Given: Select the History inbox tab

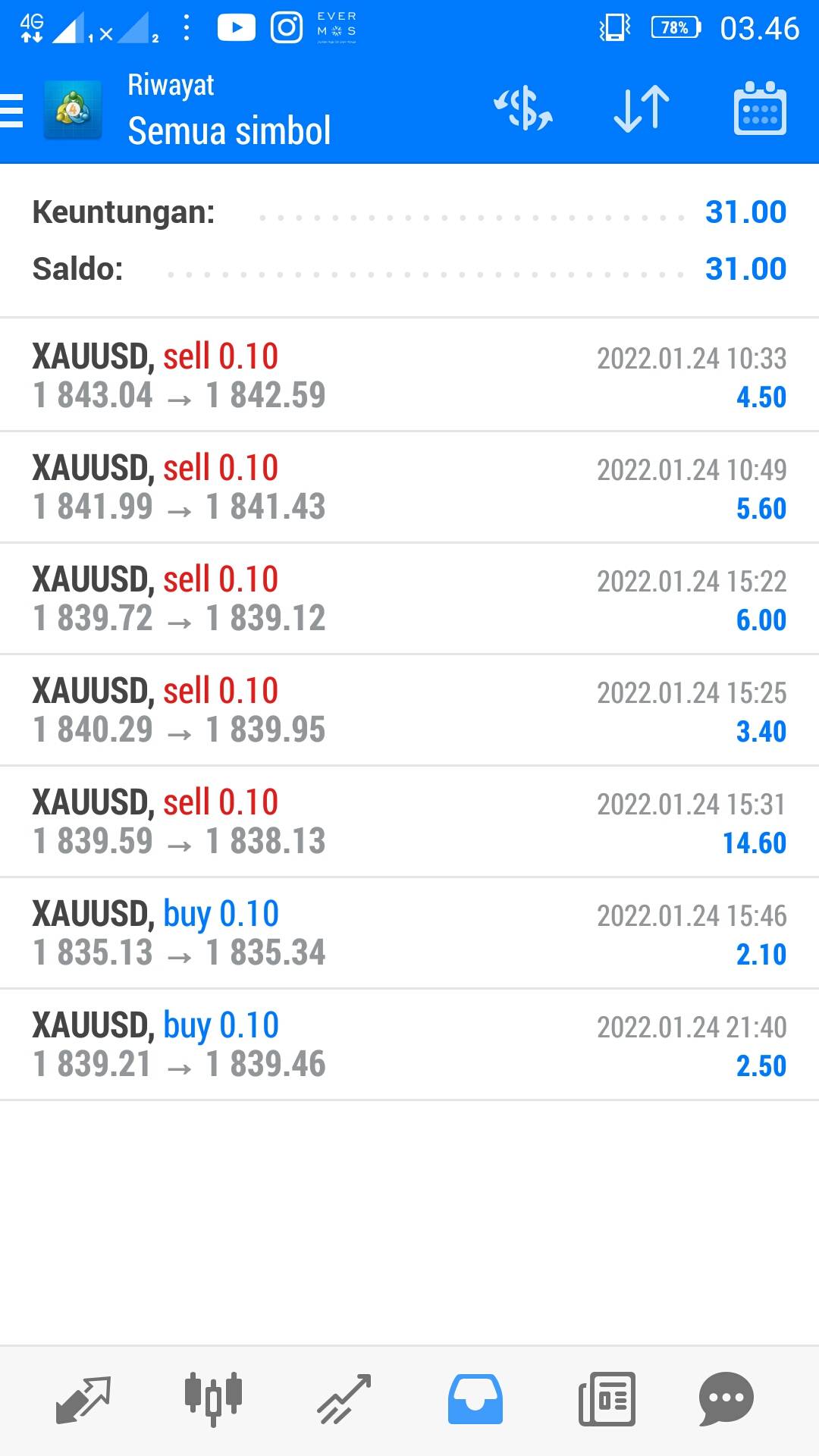Looking at the screenshot, I should (x=475, y=1399).
